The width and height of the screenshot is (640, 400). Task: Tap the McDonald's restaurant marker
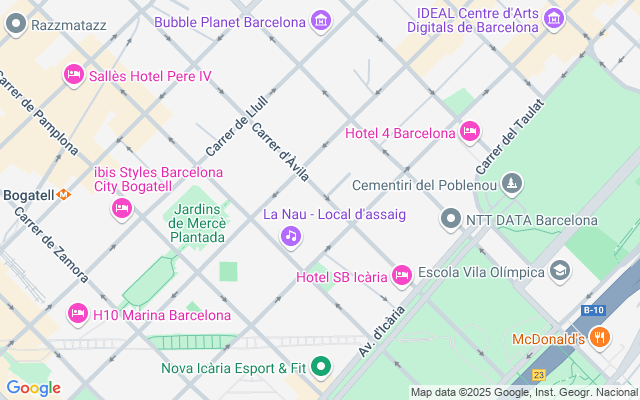click(600, 337)
